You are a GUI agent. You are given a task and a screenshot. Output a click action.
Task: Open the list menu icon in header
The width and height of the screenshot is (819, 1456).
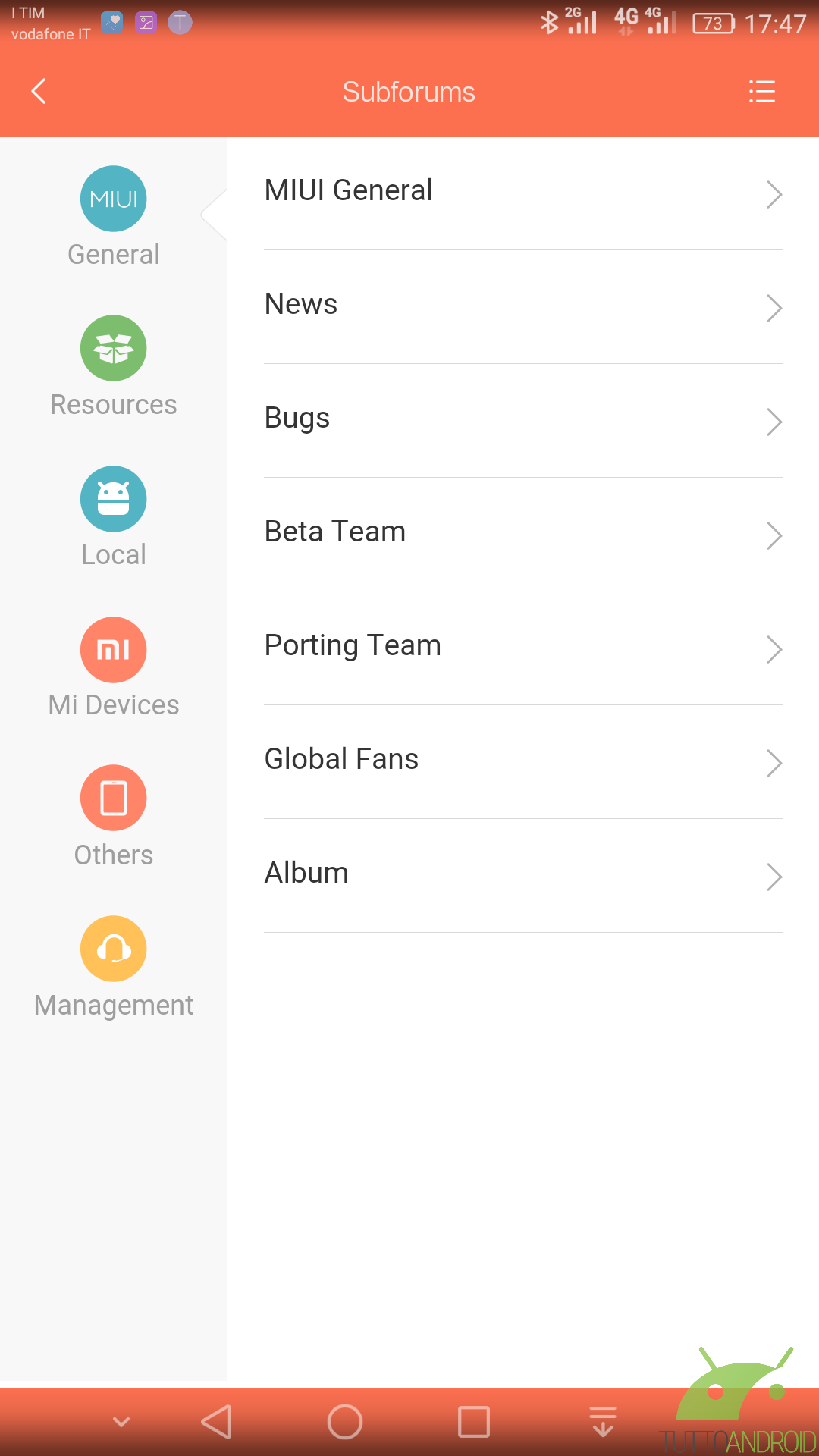tap(761, 91)
